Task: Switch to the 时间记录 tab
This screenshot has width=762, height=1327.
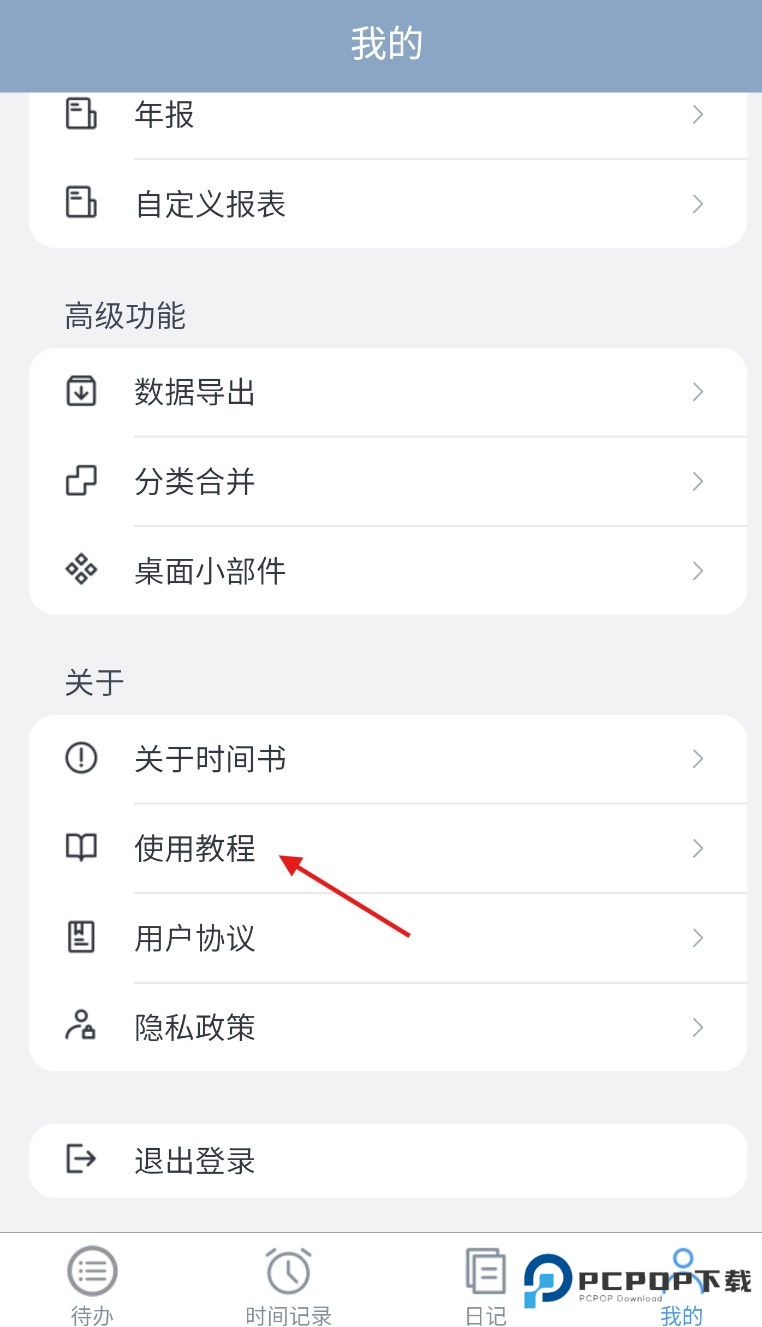Action: pos(288,1285)
